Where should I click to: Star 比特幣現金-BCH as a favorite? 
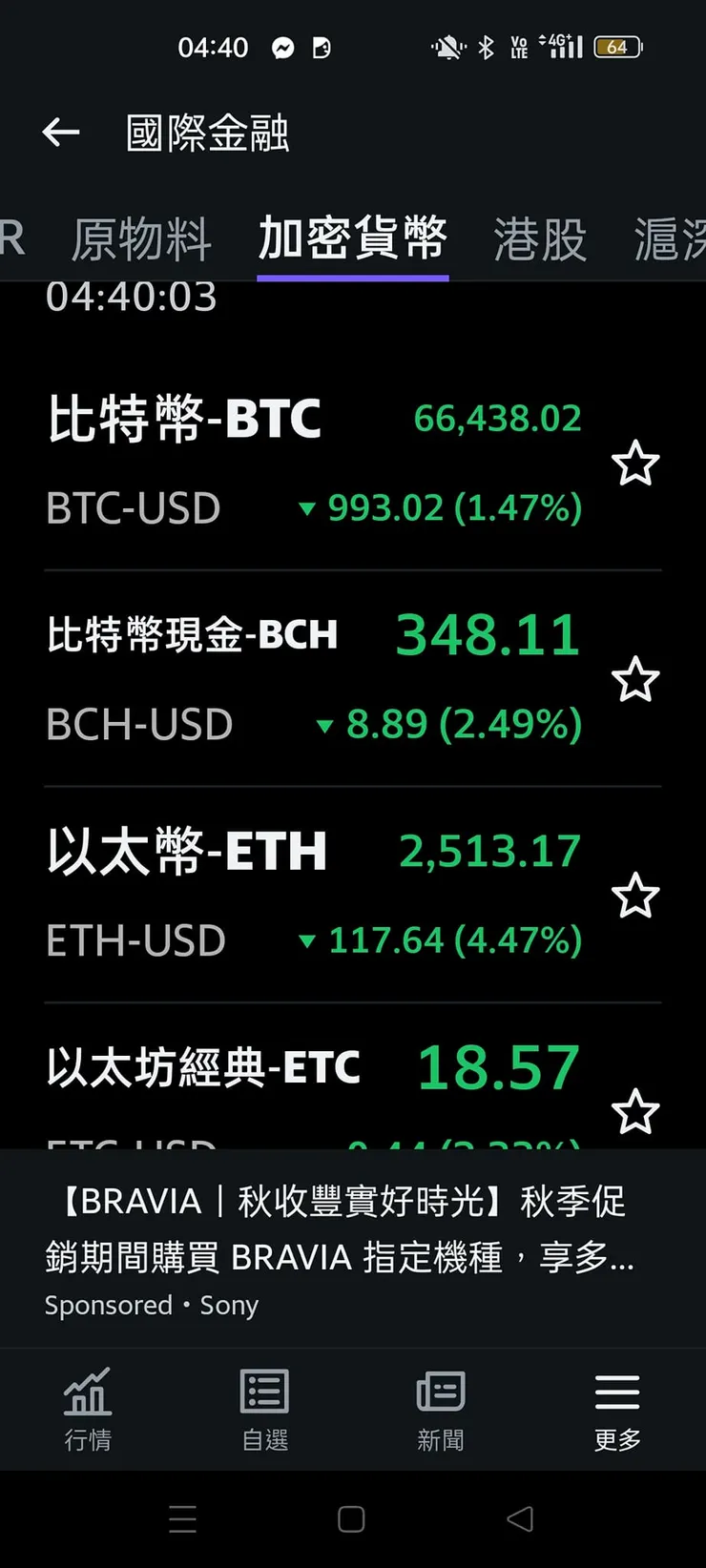635,680
